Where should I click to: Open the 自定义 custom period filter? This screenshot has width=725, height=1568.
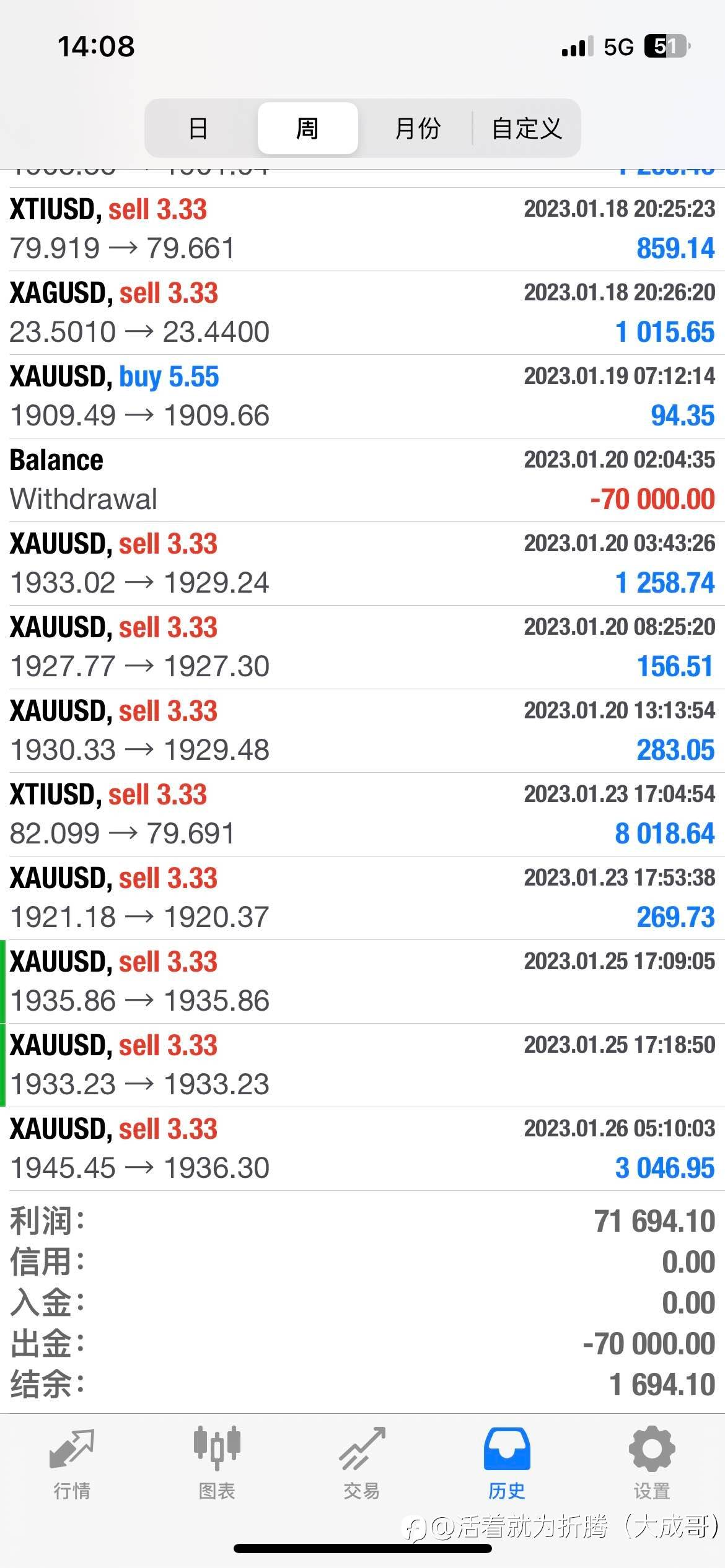pyautogui.click(x=526, y=128)
